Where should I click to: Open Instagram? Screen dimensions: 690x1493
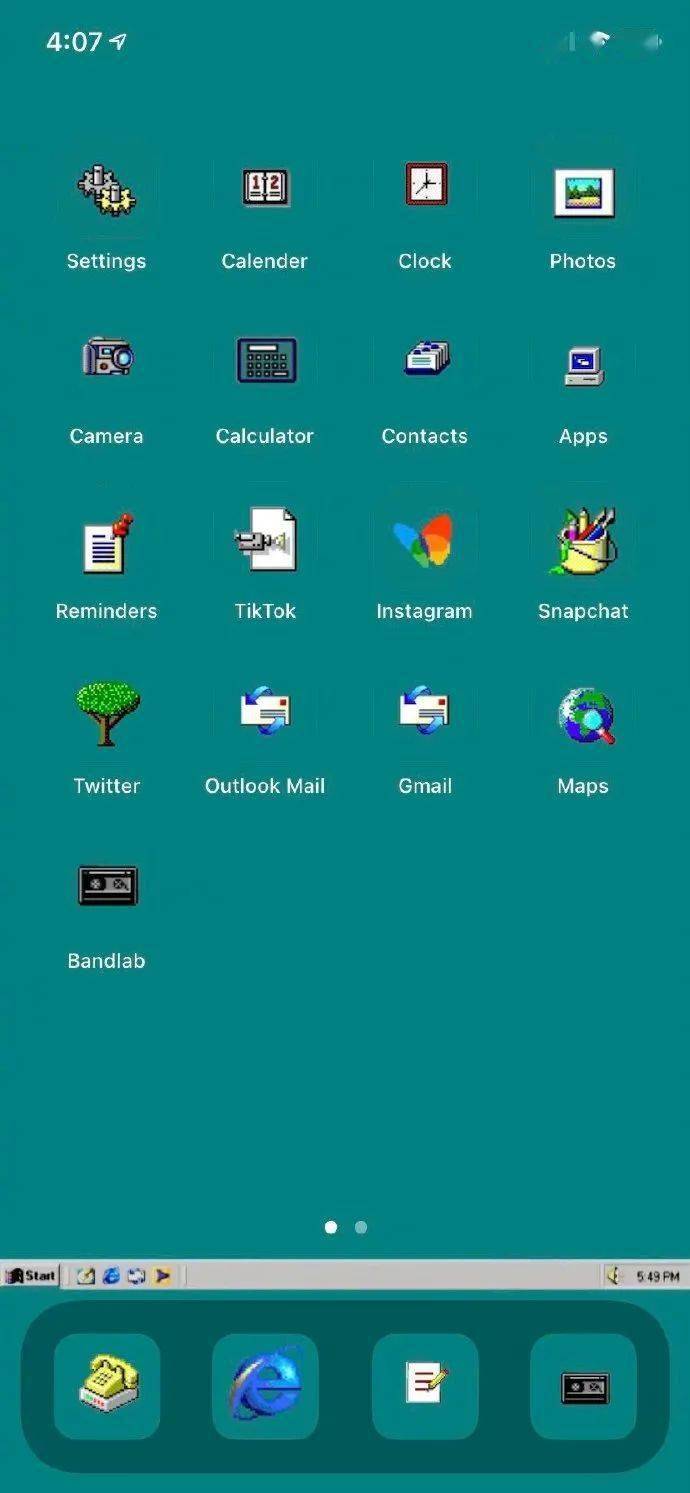pos(424,540)
